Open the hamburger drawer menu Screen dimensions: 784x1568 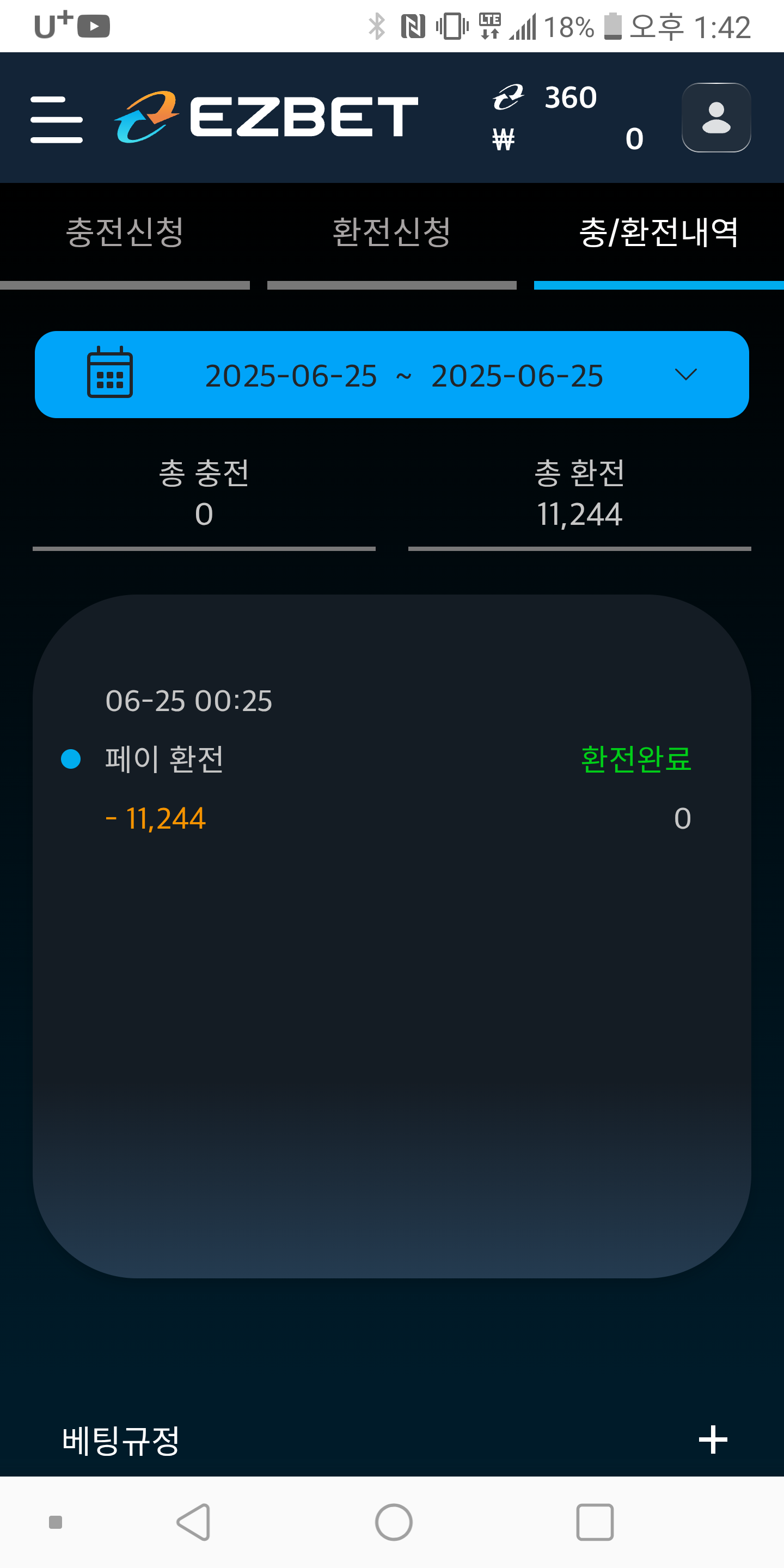57,119
